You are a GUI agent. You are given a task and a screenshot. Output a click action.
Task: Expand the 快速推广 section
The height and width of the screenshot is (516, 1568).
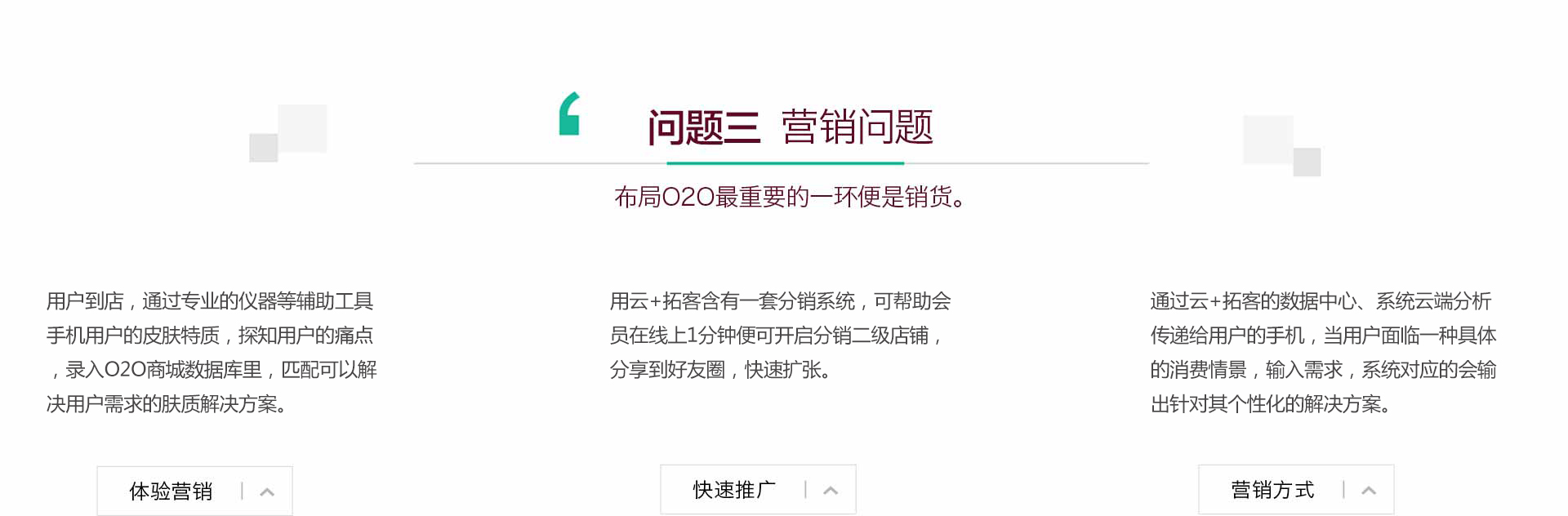click(830, 490)
